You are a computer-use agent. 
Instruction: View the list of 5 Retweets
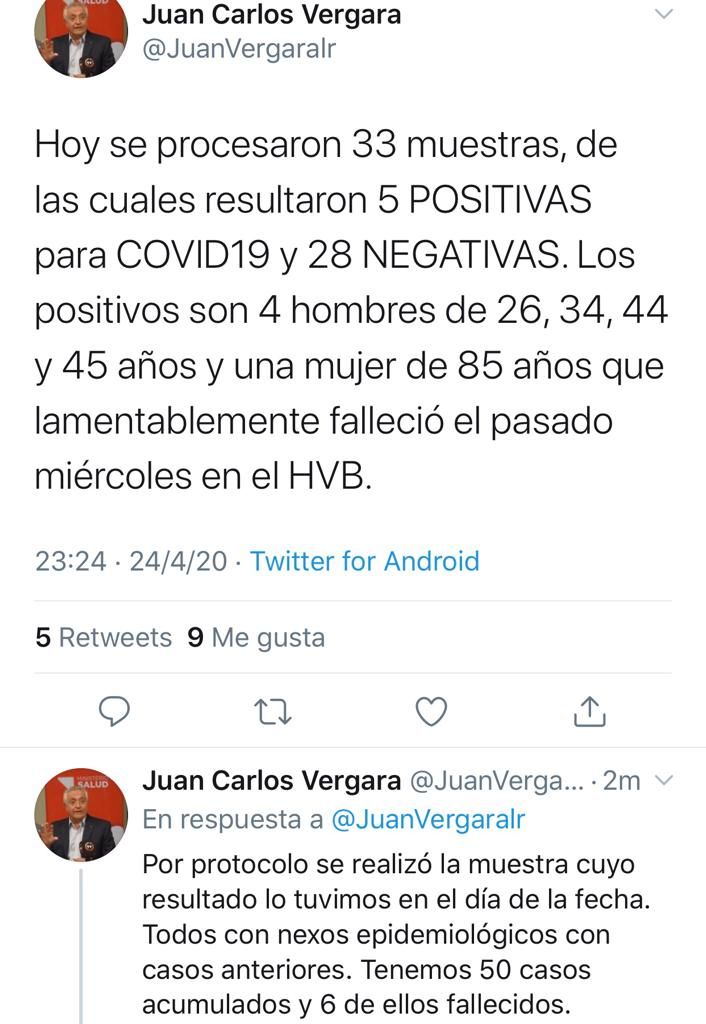coord(103,637)
